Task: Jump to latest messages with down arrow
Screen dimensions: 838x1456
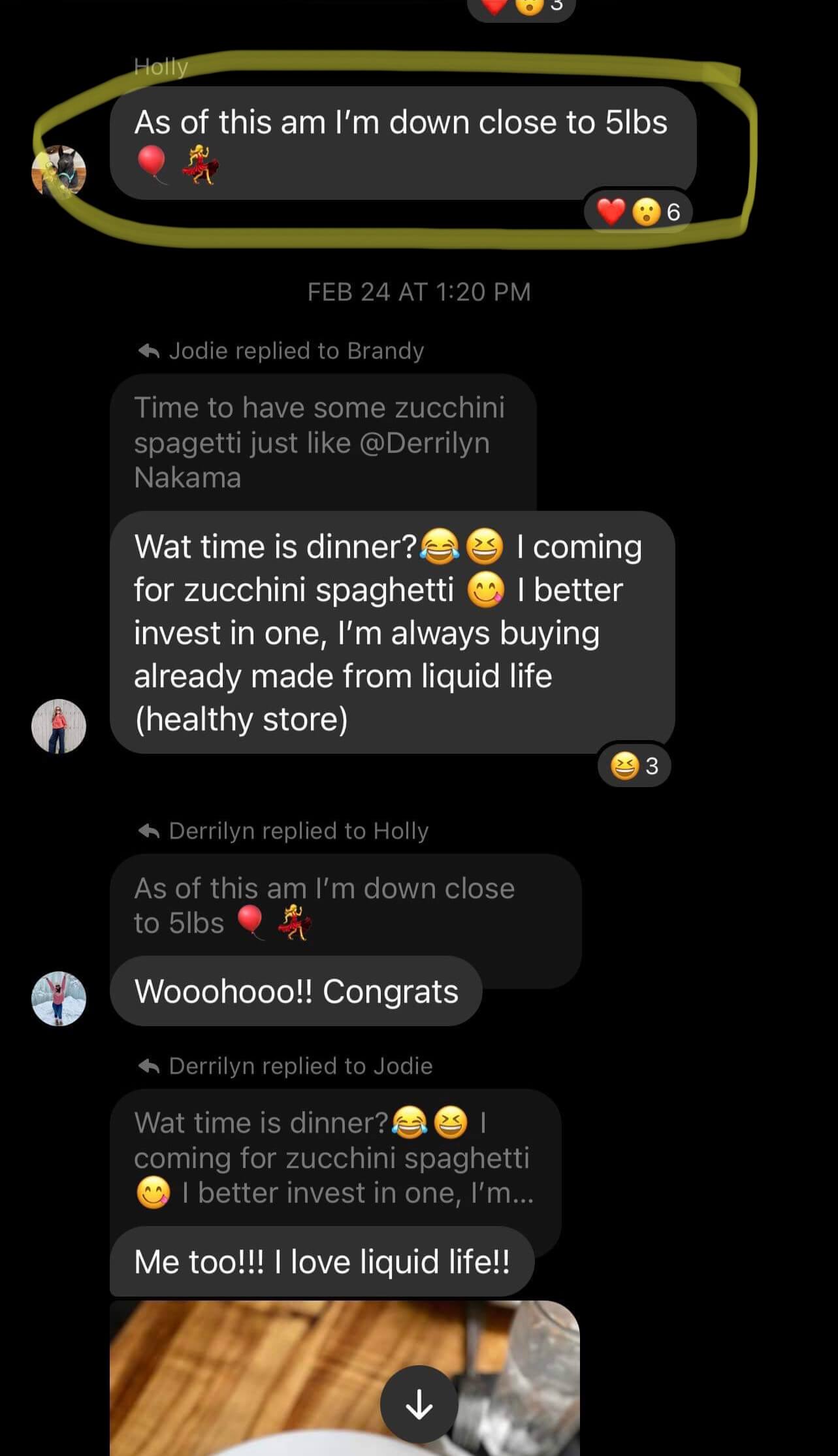Action: [x=419, y=1404]
